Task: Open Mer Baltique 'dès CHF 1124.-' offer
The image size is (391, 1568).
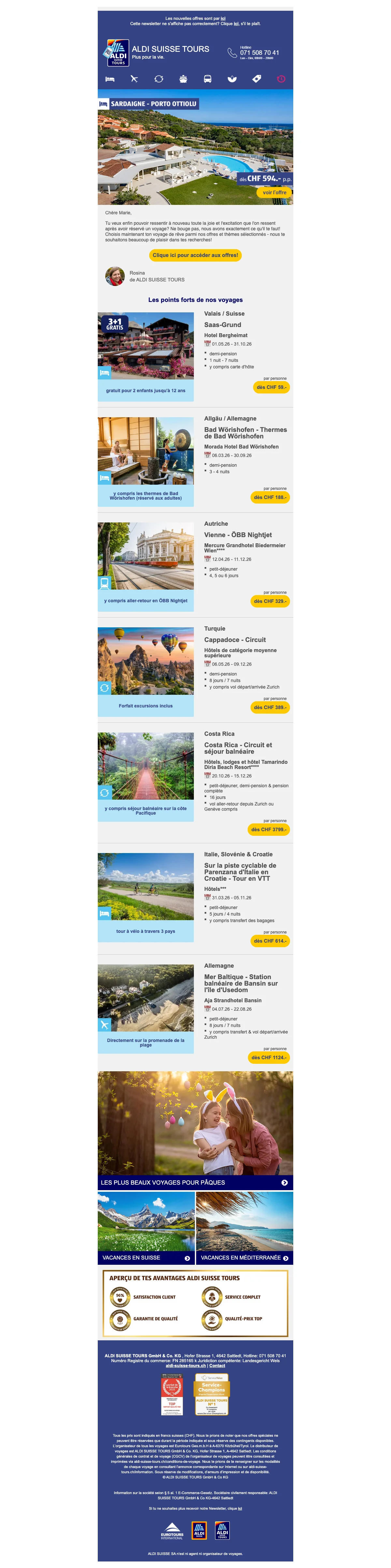Action: pyautogui.click(x=268, y=1057)
